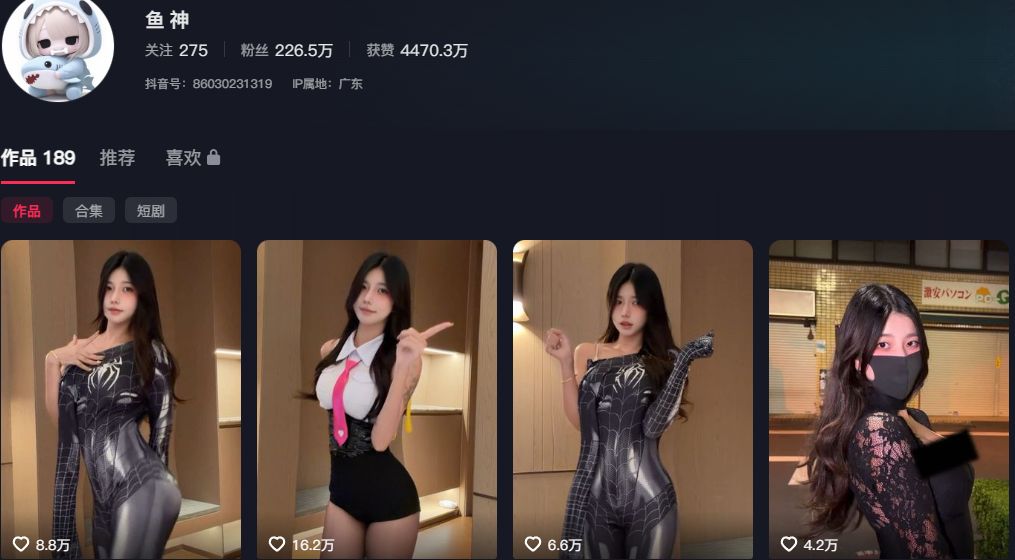Open the video with 4.2万 likes
The width and height of the screenshot is (1015, 560).
889,400
